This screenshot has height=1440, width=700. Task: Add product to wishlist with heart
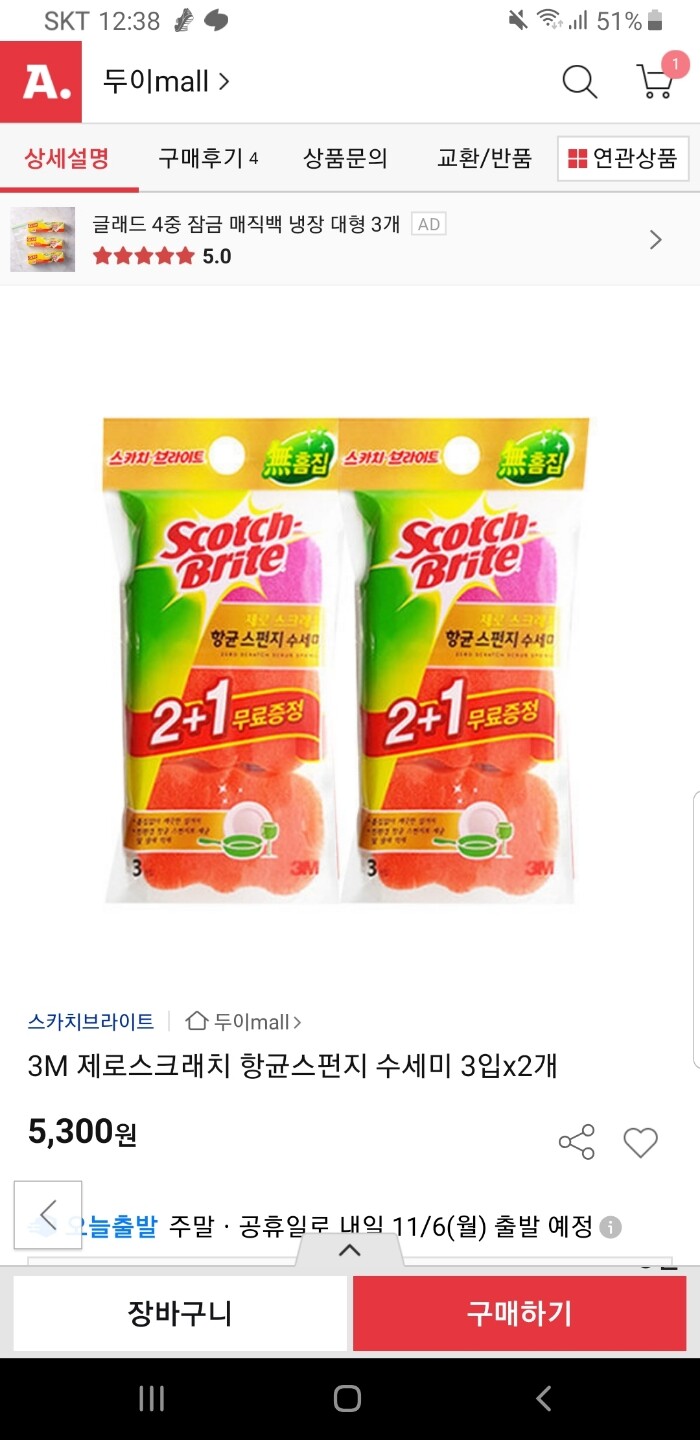pyautogui.click(x=640, y=1142)
